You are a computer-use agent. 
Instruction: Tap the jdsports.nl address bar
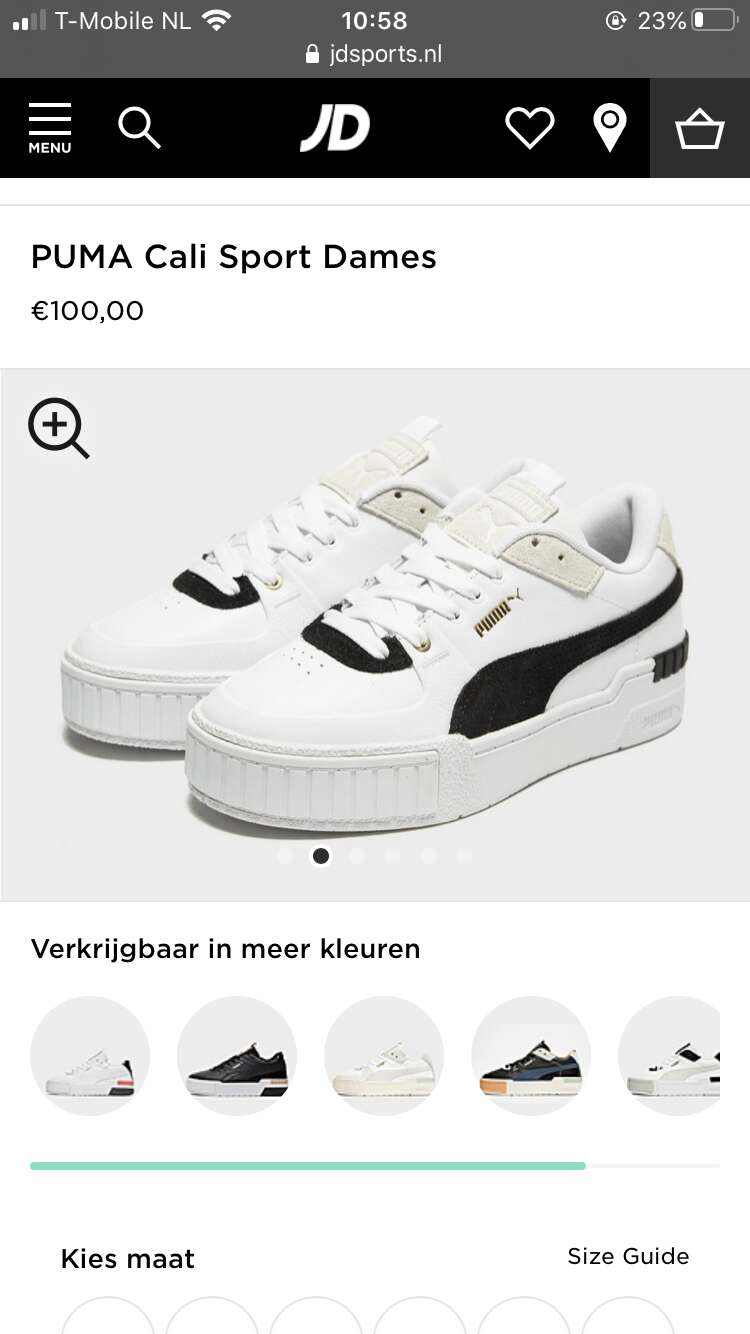(x=374, y=53)
